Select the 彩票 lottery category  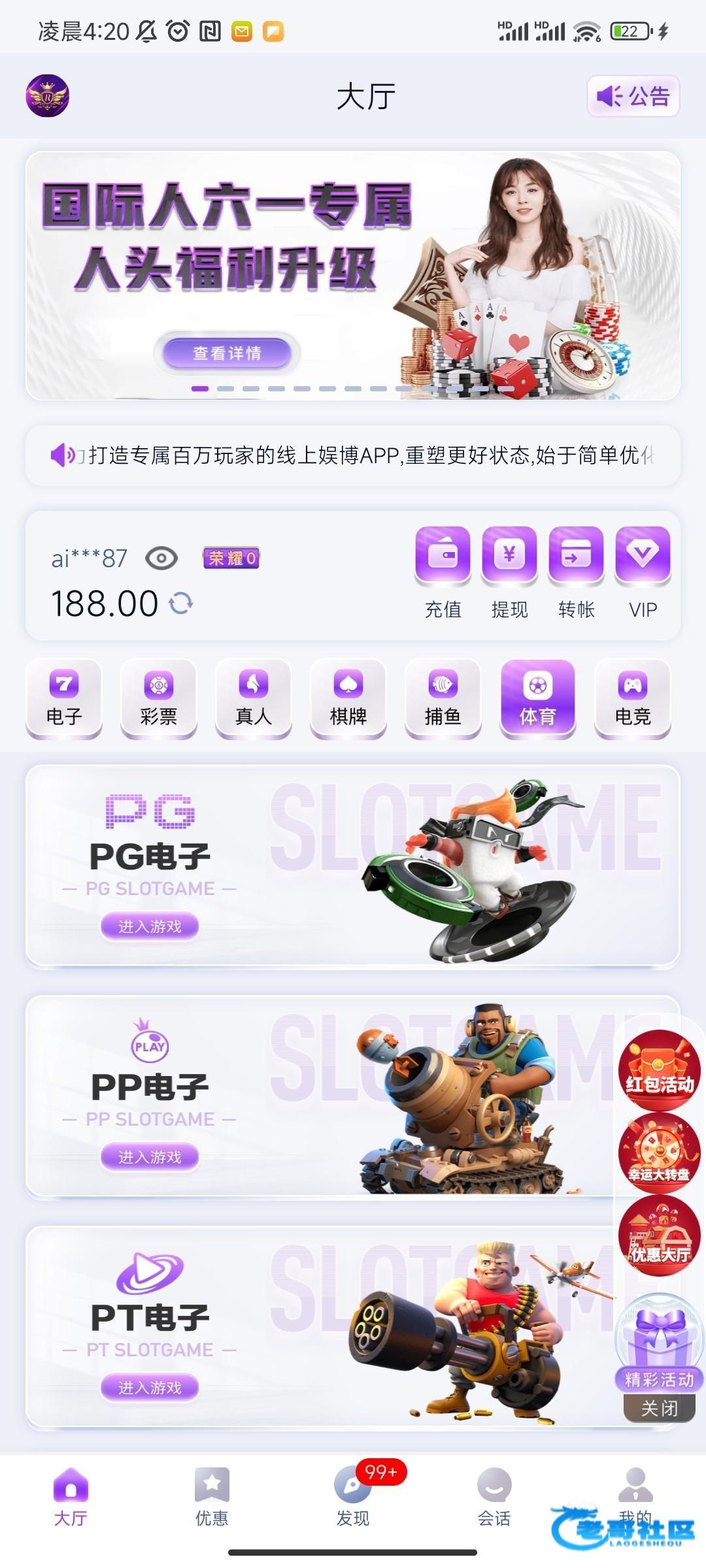pyautogui.click(x=159, y=698)
